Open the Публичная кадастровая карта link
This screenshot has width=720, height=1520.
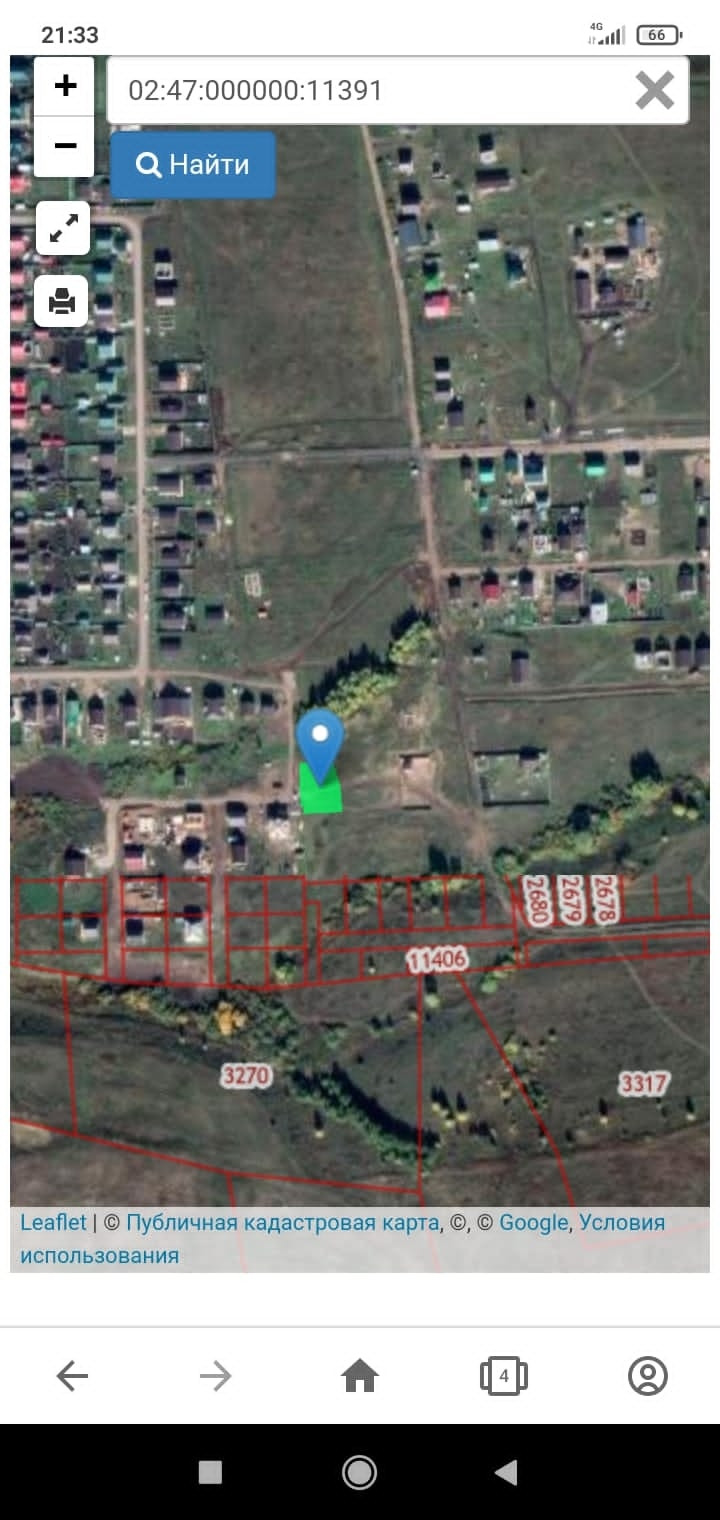point(283,1222)
